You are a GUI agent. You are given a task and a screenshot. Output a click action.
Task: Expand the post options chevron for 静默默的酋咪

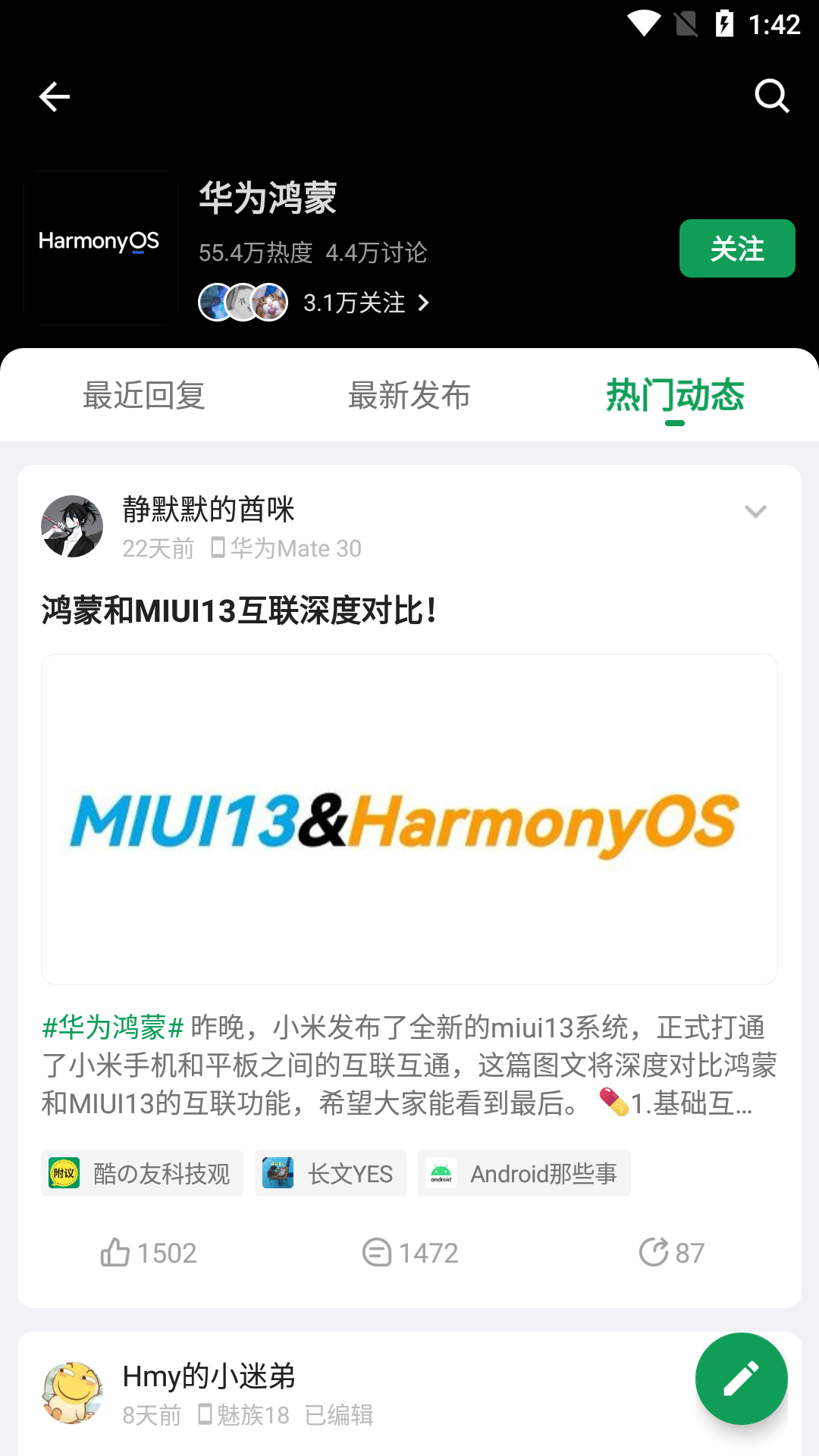pos(755,512)
